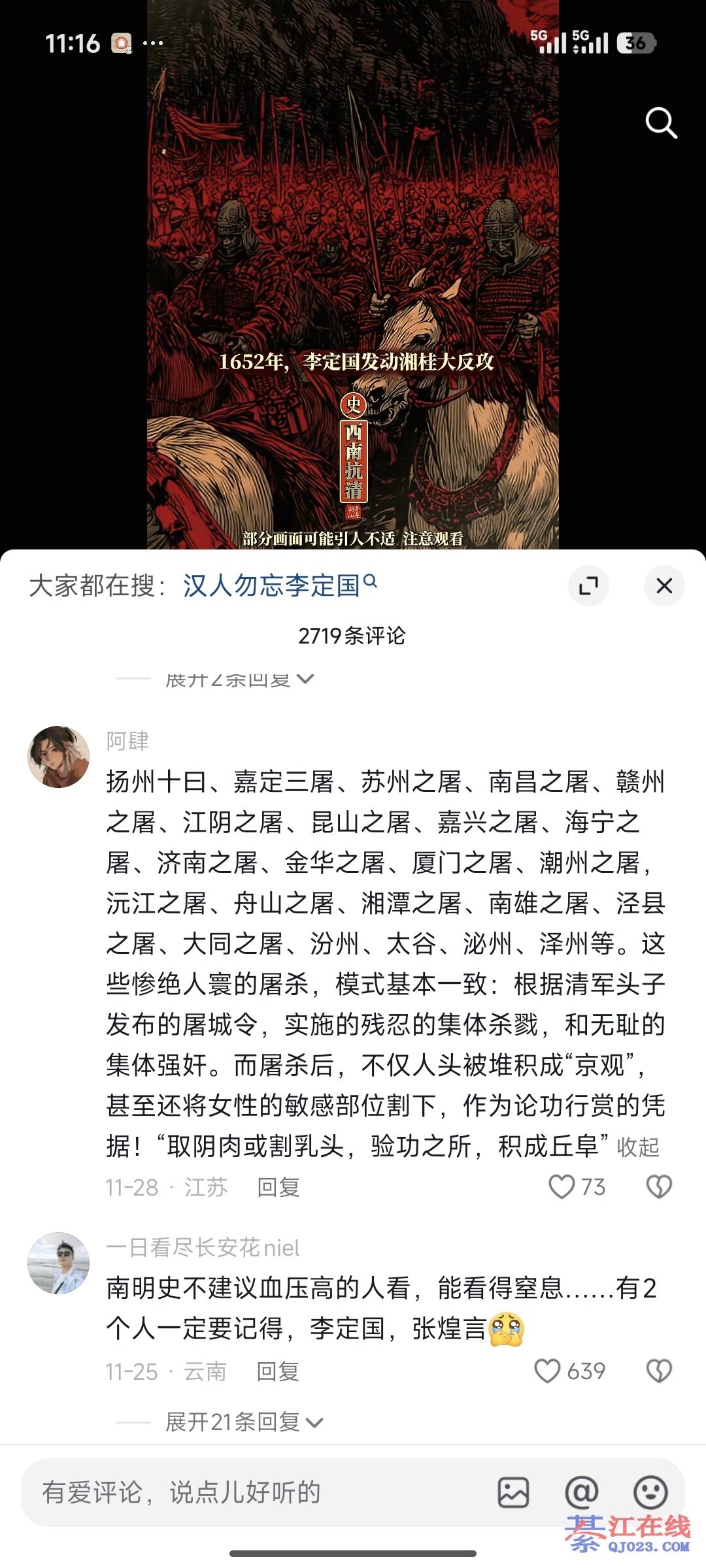Reply to 一日看尽长安花niel's comment
Screen dimensions: 706x1568
(x=278, y=1371)
